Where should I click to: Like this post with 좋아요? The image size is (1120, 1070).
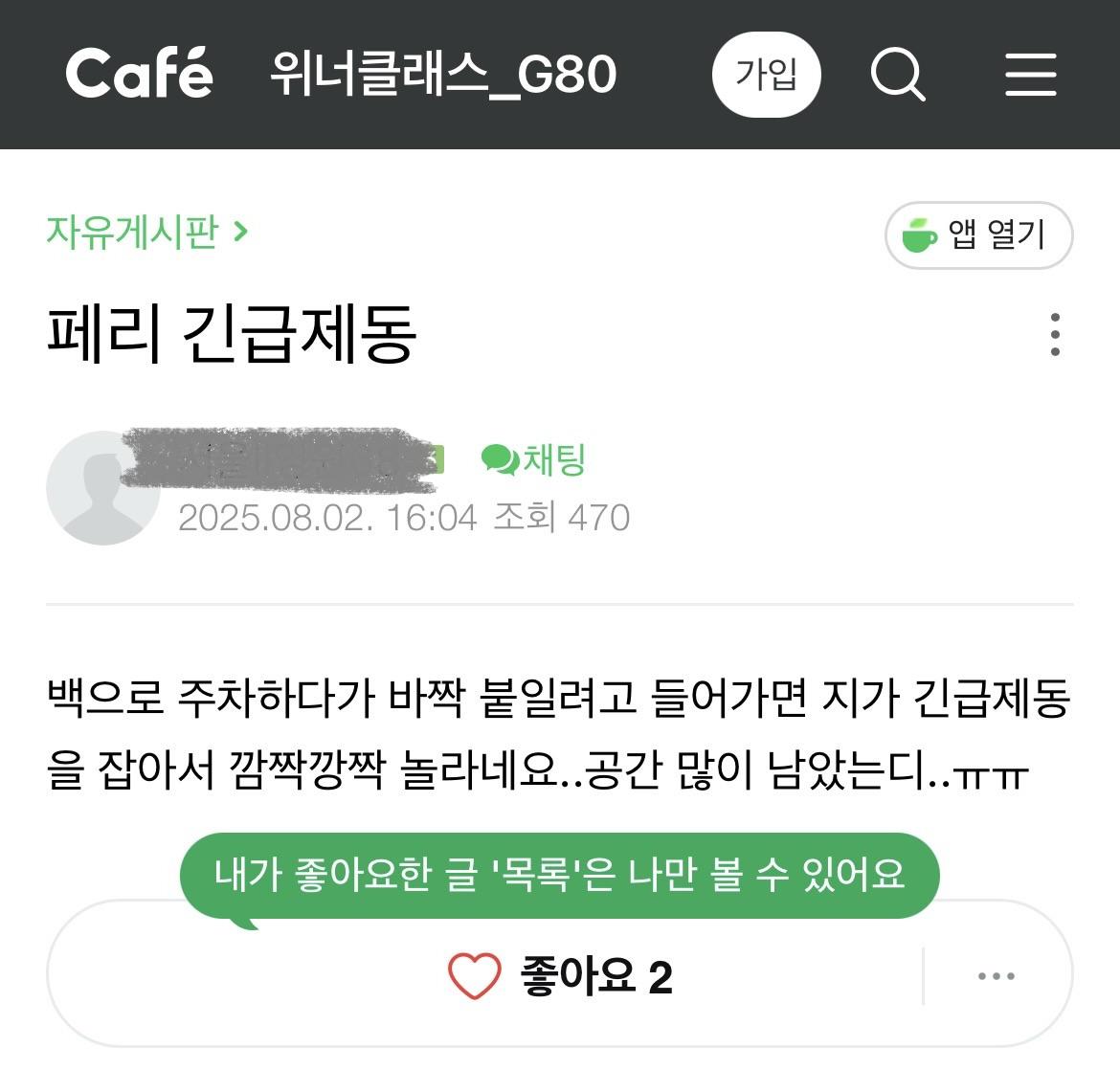[x=560, y=976]
